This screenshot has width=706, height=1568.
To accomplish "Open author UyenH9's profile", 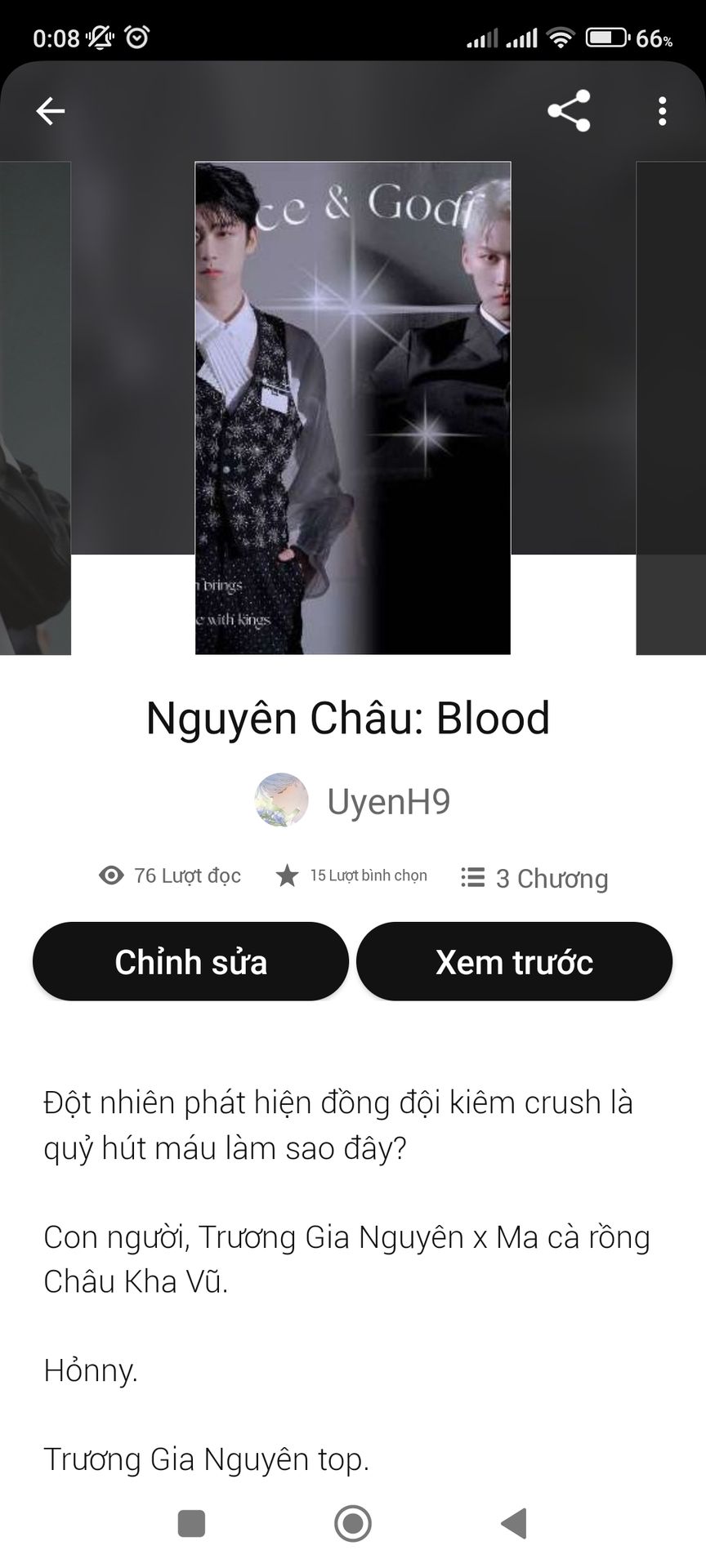I will 353,801.
